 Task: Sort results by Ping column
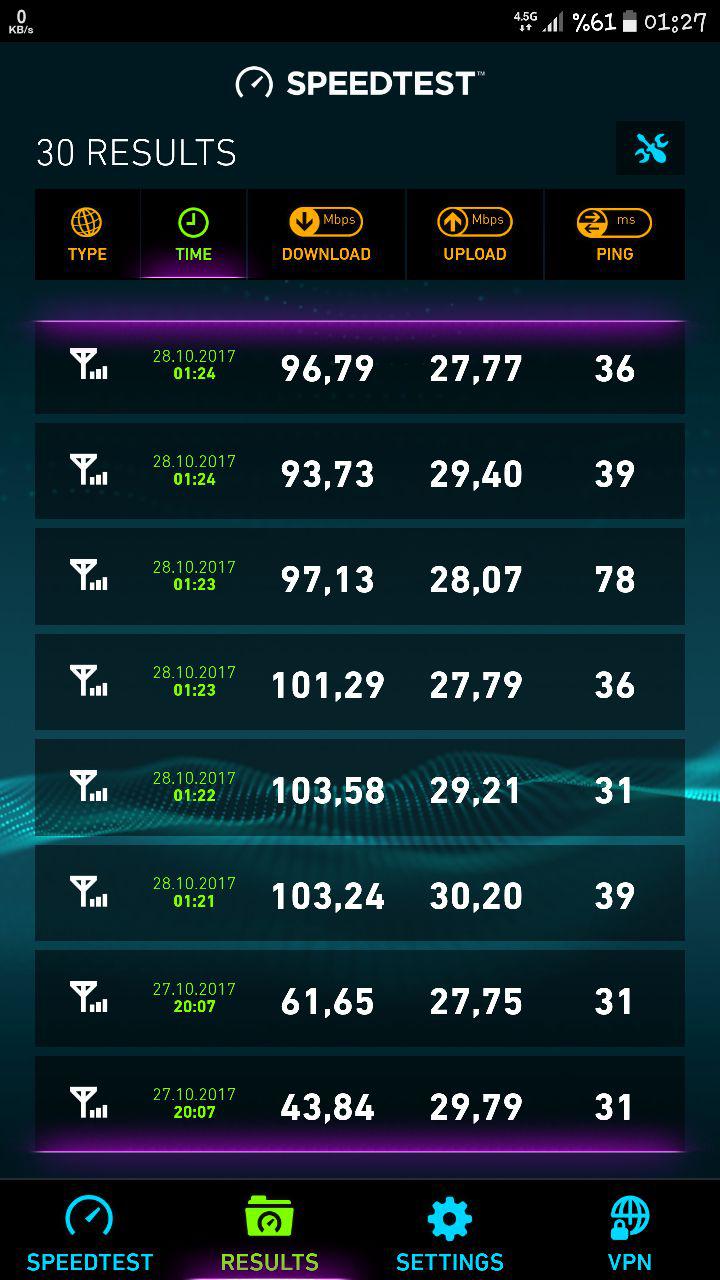pos(615,234)
